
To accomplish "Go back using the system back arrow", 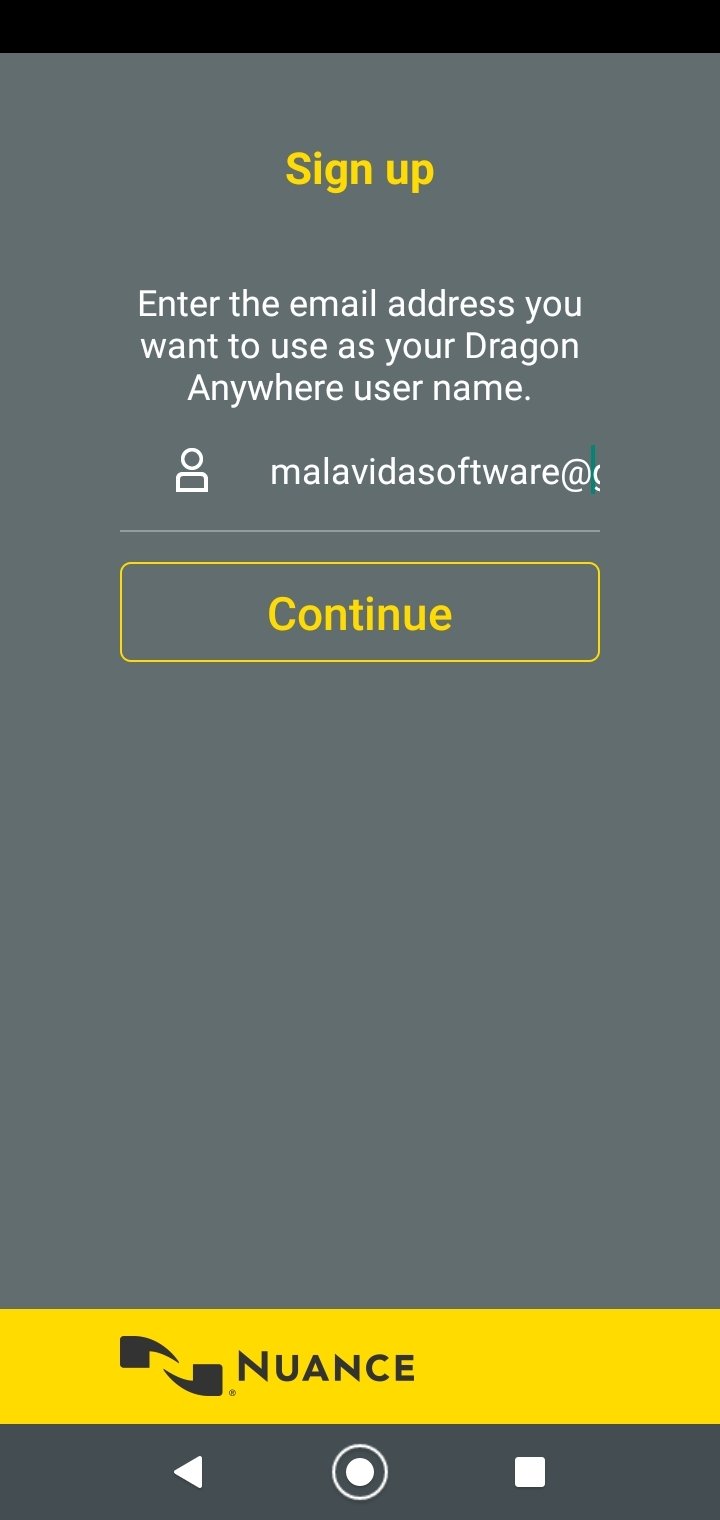I will coord(188,1472).
